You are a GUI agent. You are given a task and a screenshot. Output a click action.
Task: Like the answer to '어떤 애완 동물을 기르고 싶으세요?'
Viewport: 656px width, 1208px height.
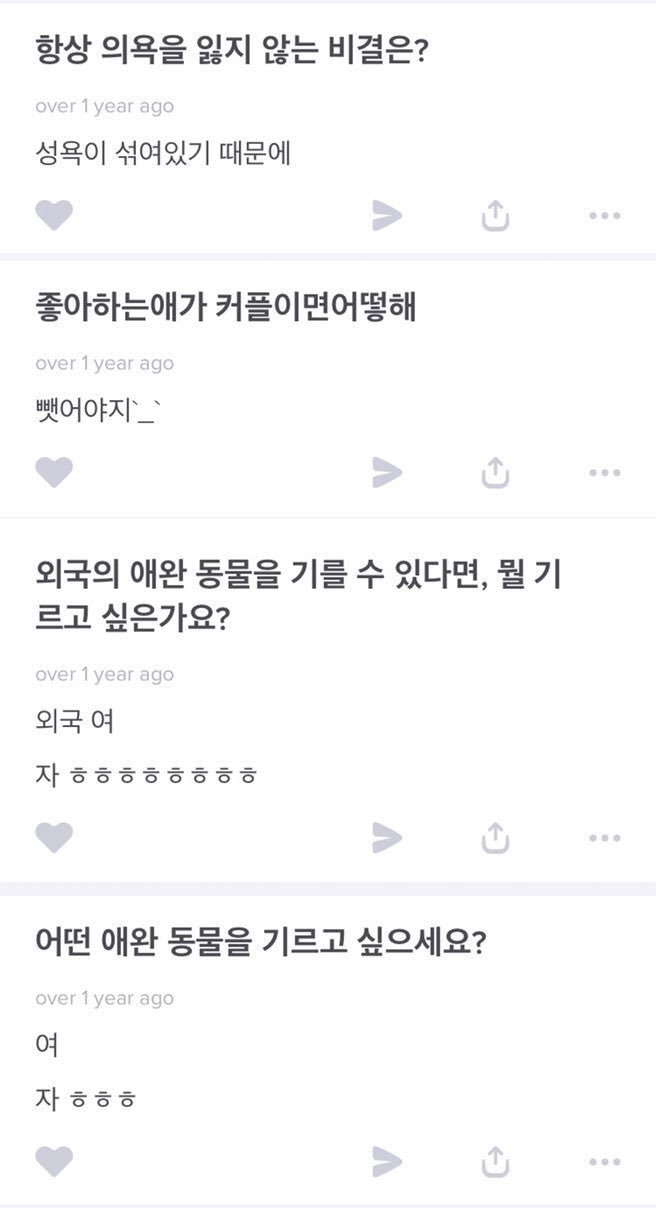click(x=54, y=1161)
